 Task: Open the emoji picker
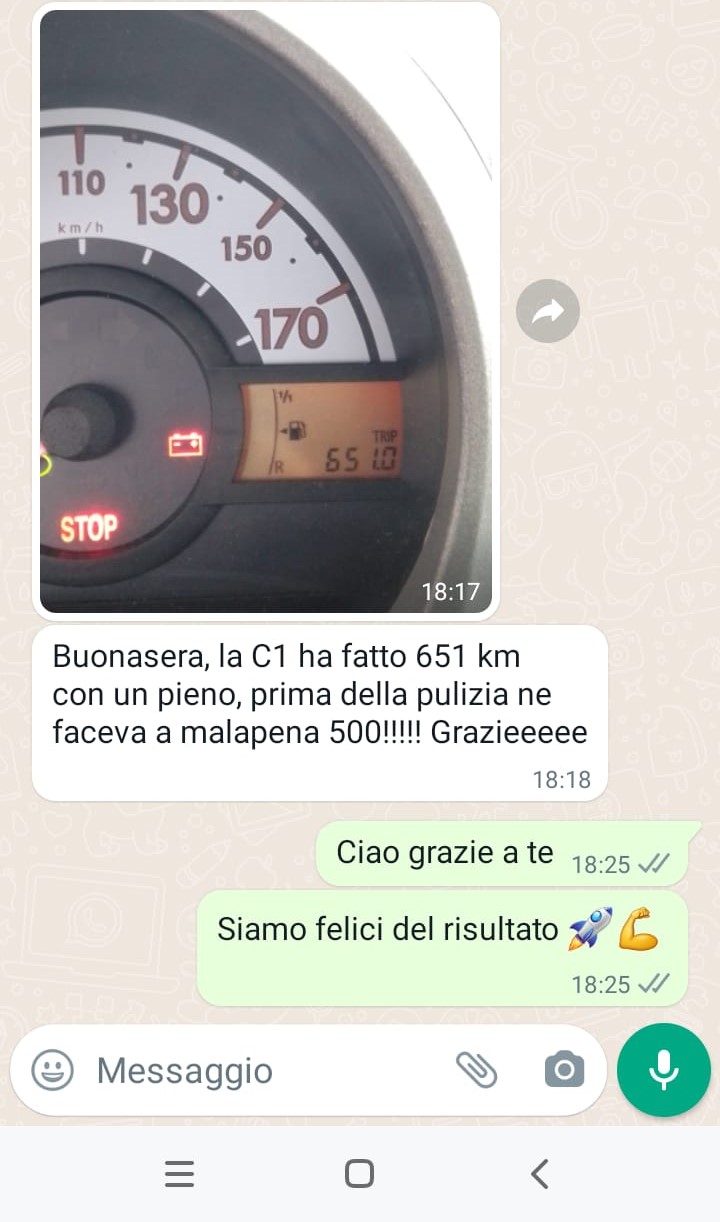pyautogui.click(x=52, y=1071)
